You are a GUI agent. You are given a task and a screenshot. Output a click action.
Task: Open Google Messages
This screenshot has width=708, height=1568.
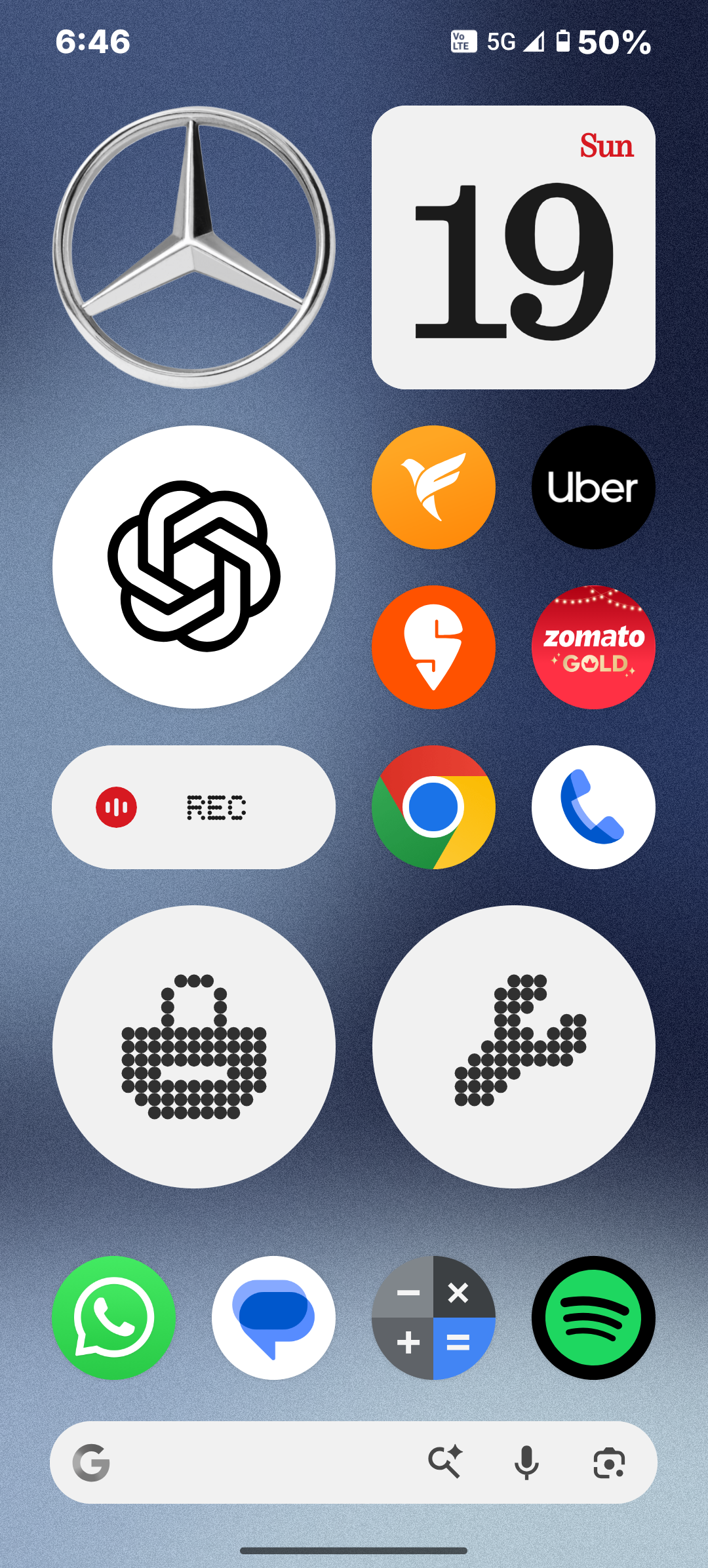273,1318
